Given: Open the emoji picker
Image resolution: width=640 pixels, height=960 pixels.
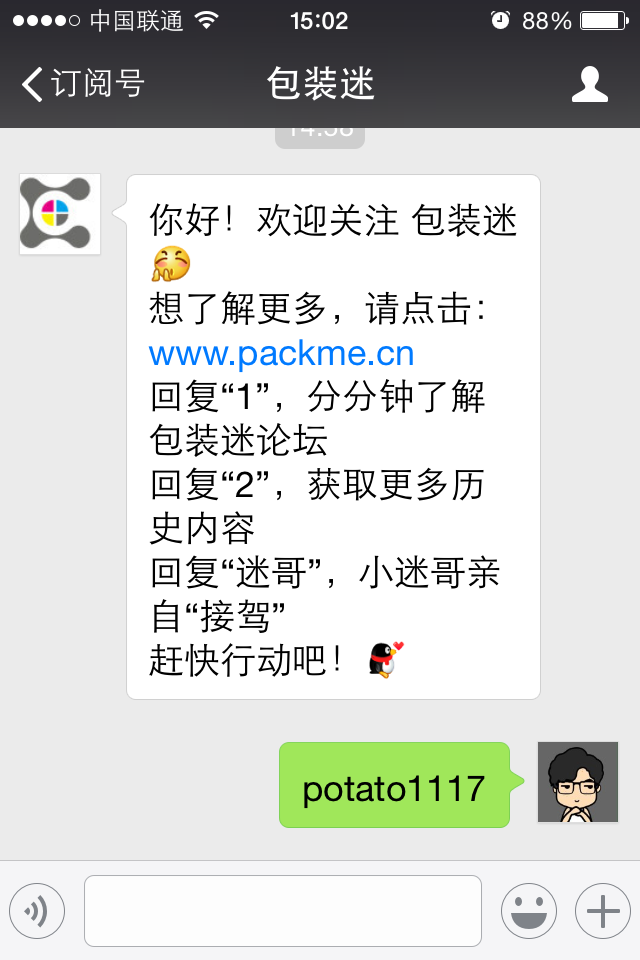Looking at the screenshot, I should coord(528,911).
